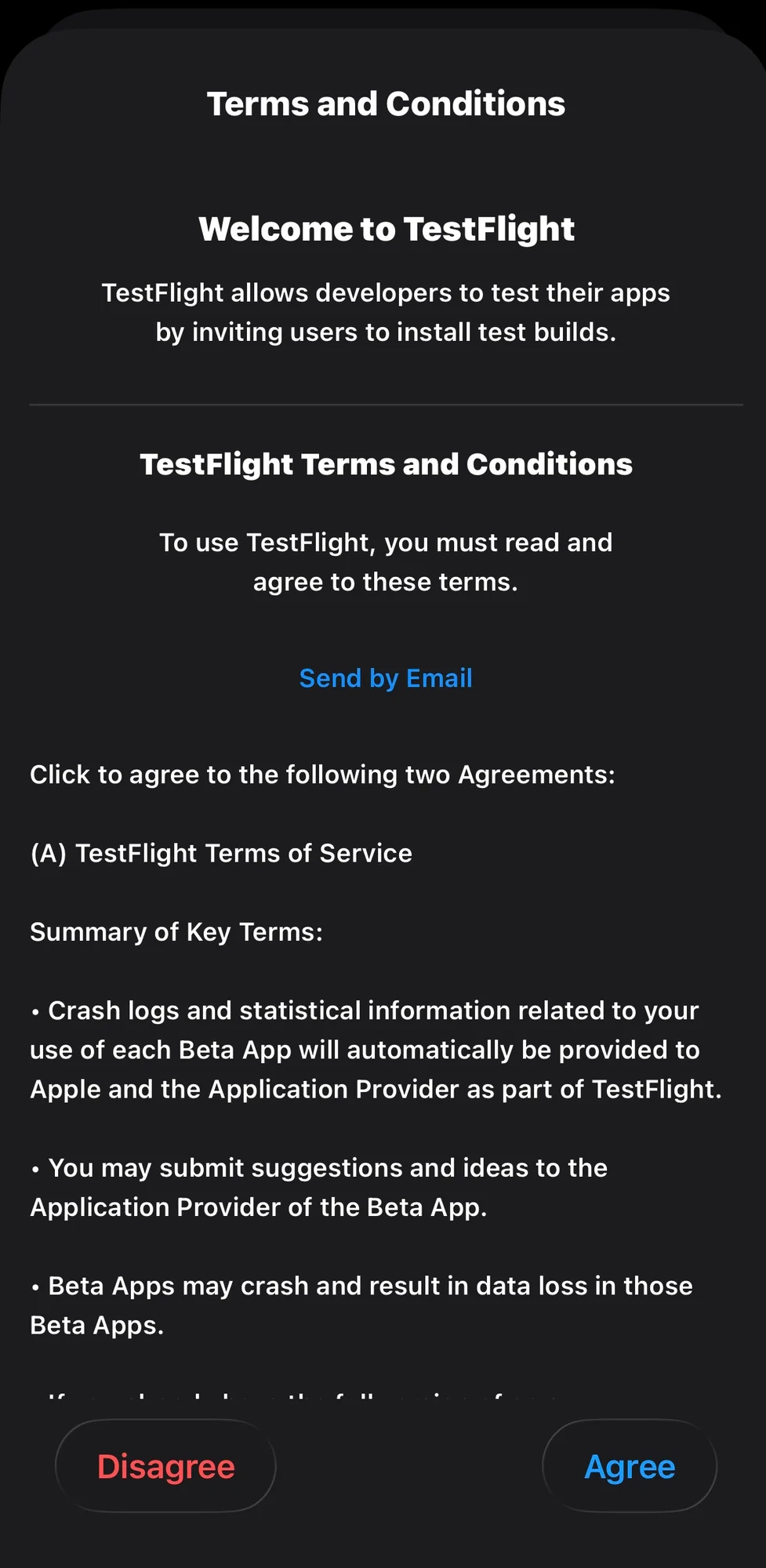Decline the terms with Disagree
Screen dimensions: 766x1568
pos(165,1466)
